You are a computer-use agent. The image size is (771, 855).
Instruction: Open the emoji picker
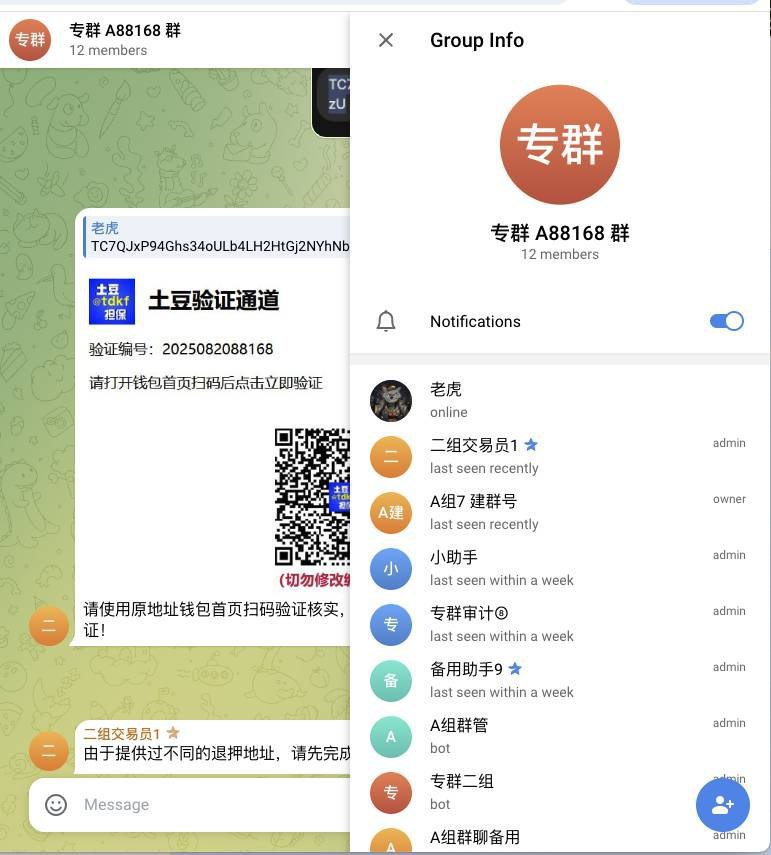point(56,805)
